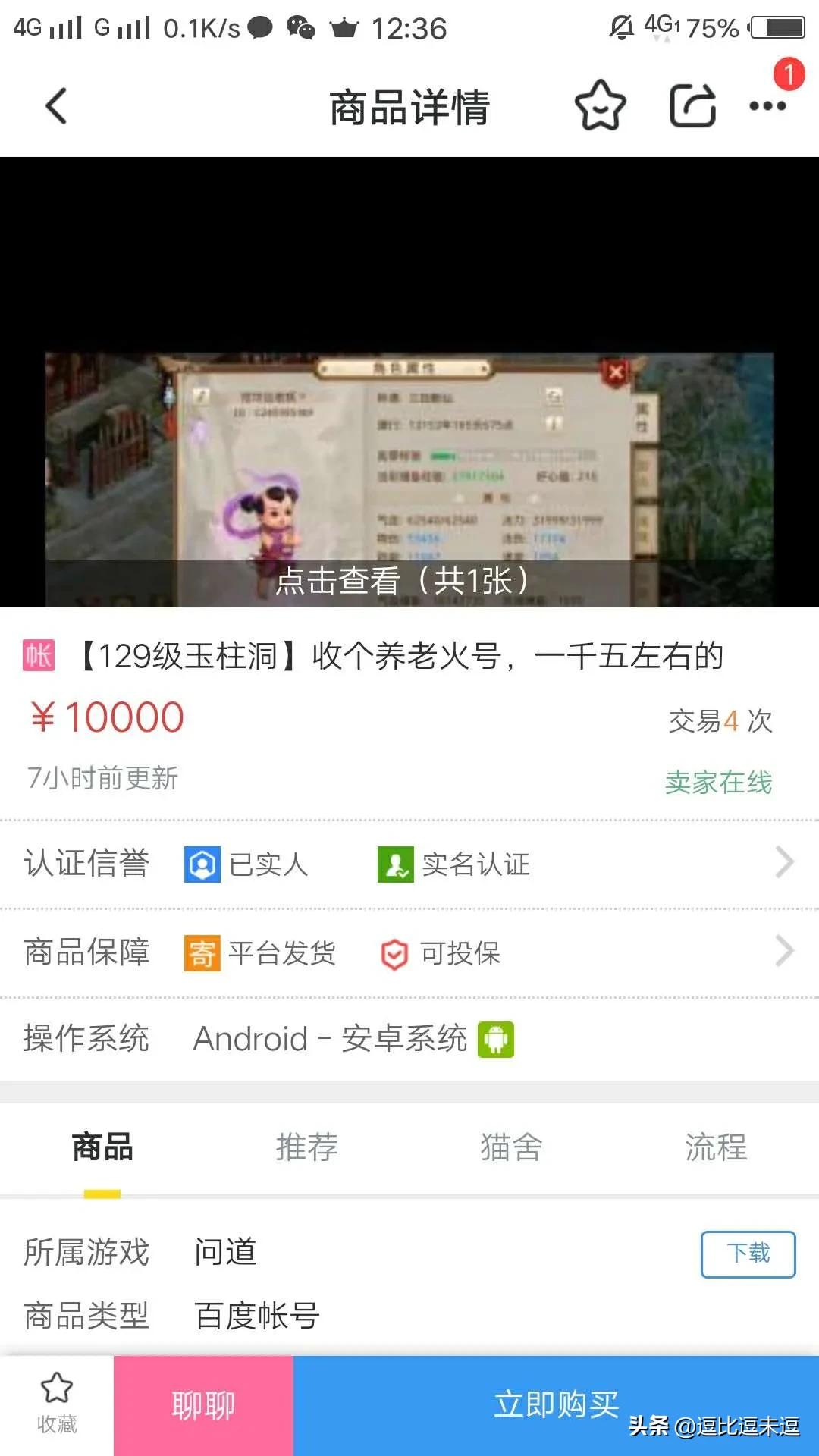Add to 收藏 in the bottom bar
Image resolution: width=819 pixels, height=1456 pixels.
coord(57,1404)
